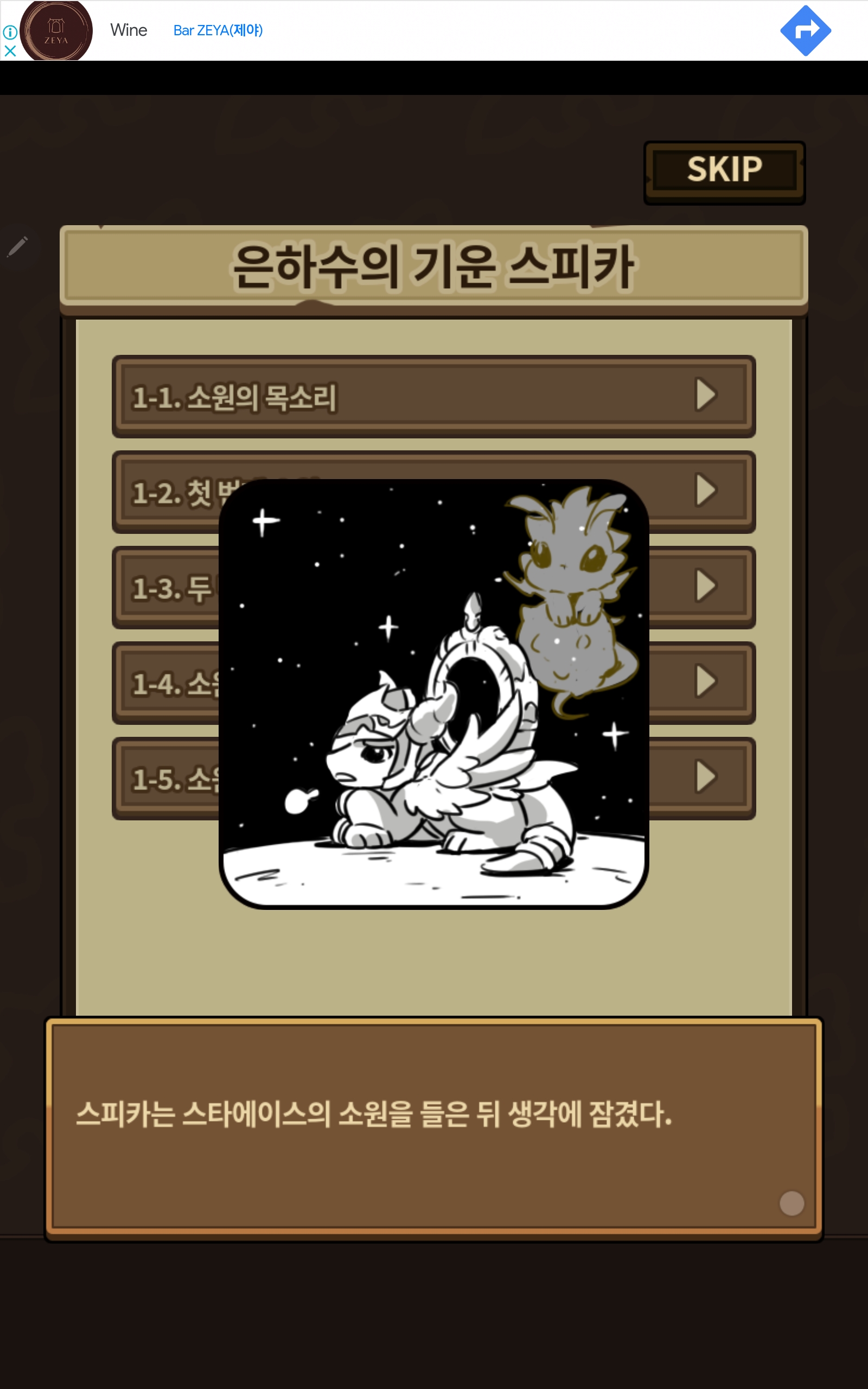This screenshot has height=1389, width=868.
Task: Open chapter 1-1. 소원의 목소리
Action: 433,397
